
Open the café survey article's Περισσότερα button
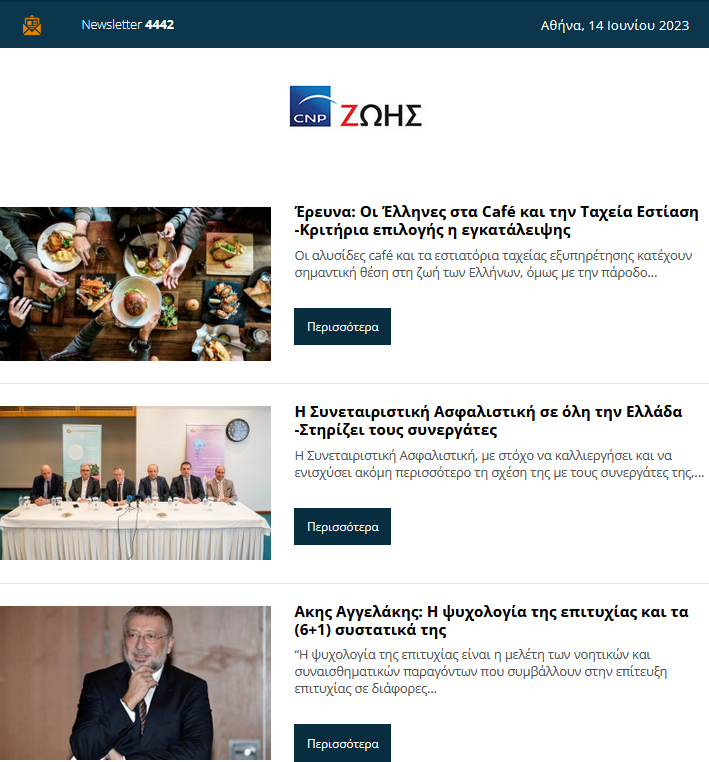pos(342,327)
